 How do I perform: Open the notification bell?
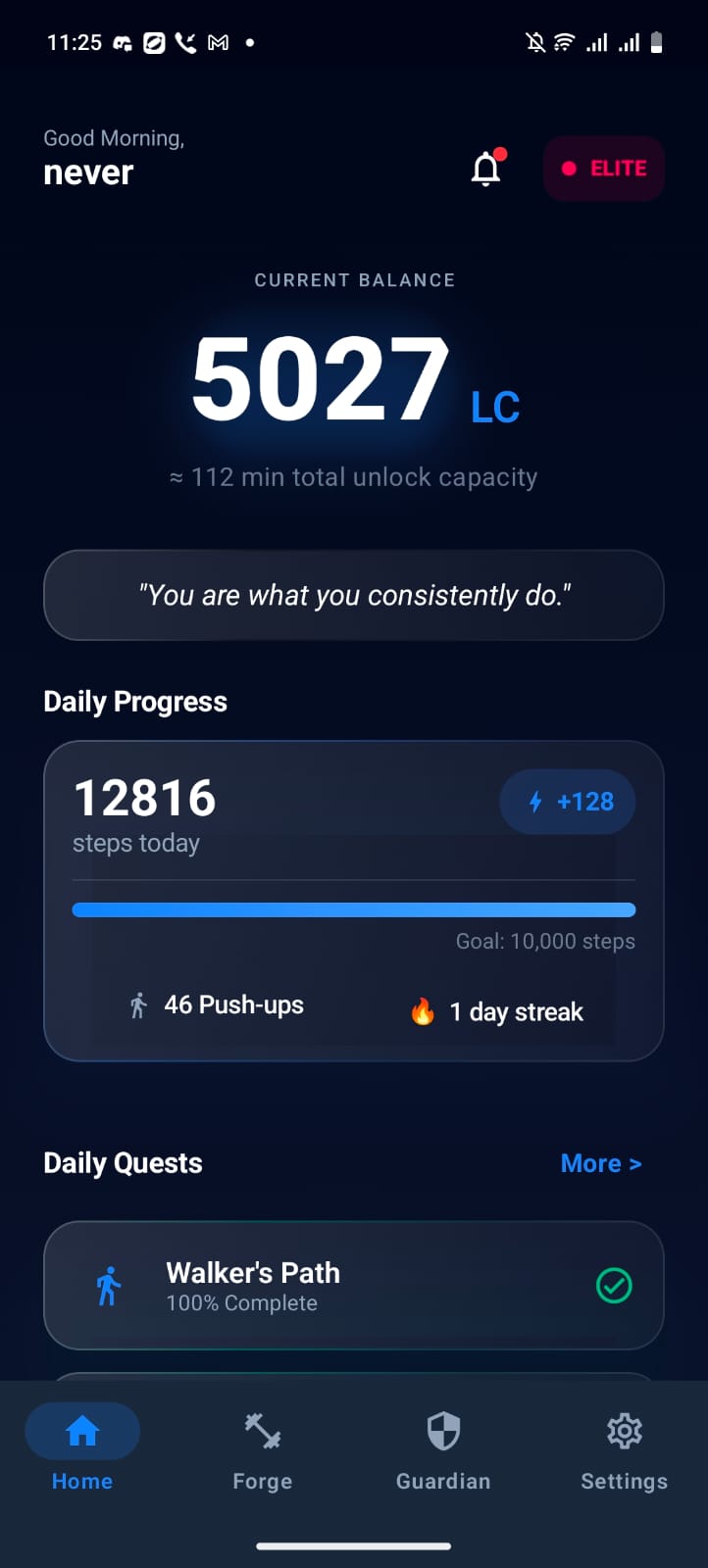486,168
